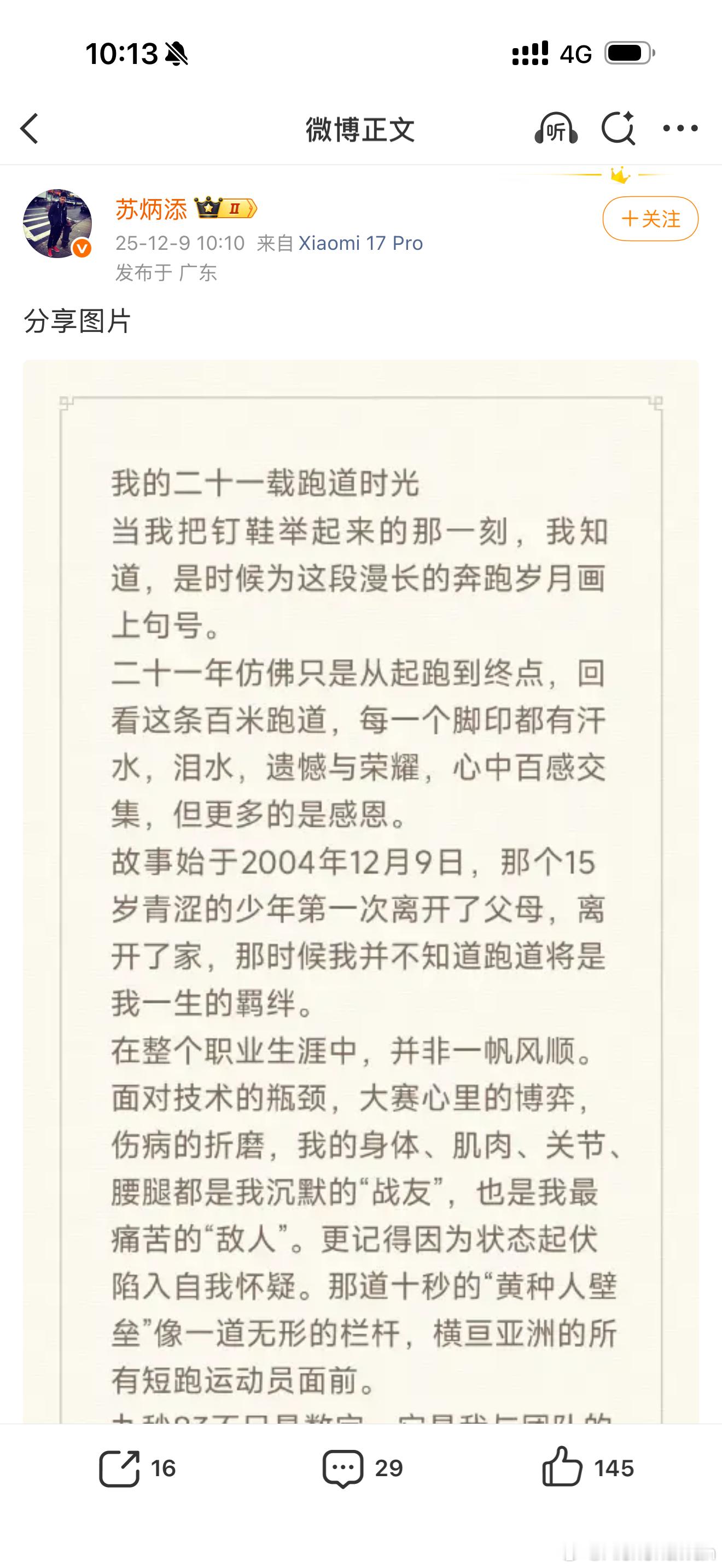This screenshot has width=722, height=1568.
Task: Click the 发布于 广东 location text
Action: coord(167,274)
